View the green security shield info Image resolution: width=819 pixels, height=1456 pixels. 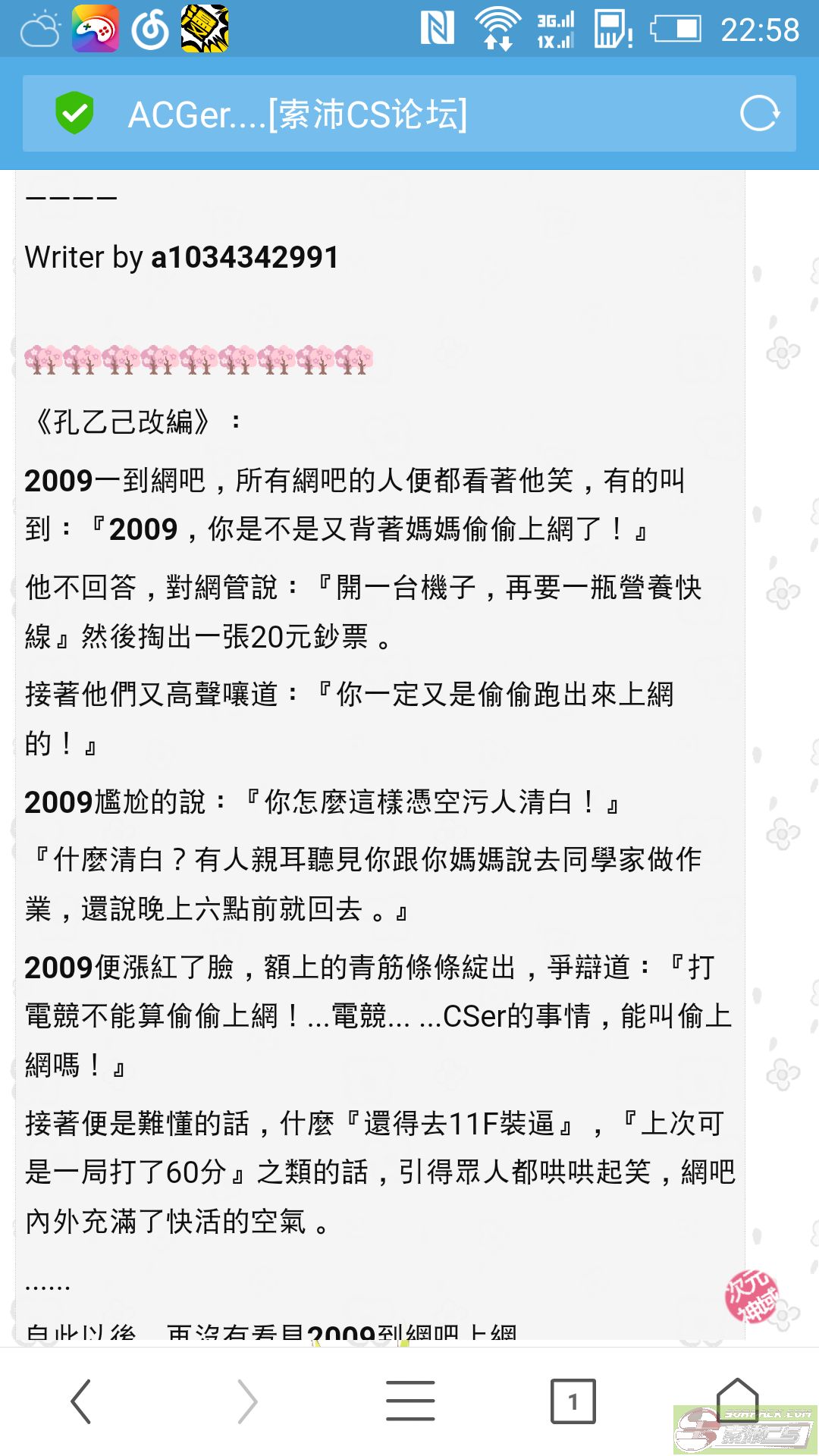[x=74, y=113]
